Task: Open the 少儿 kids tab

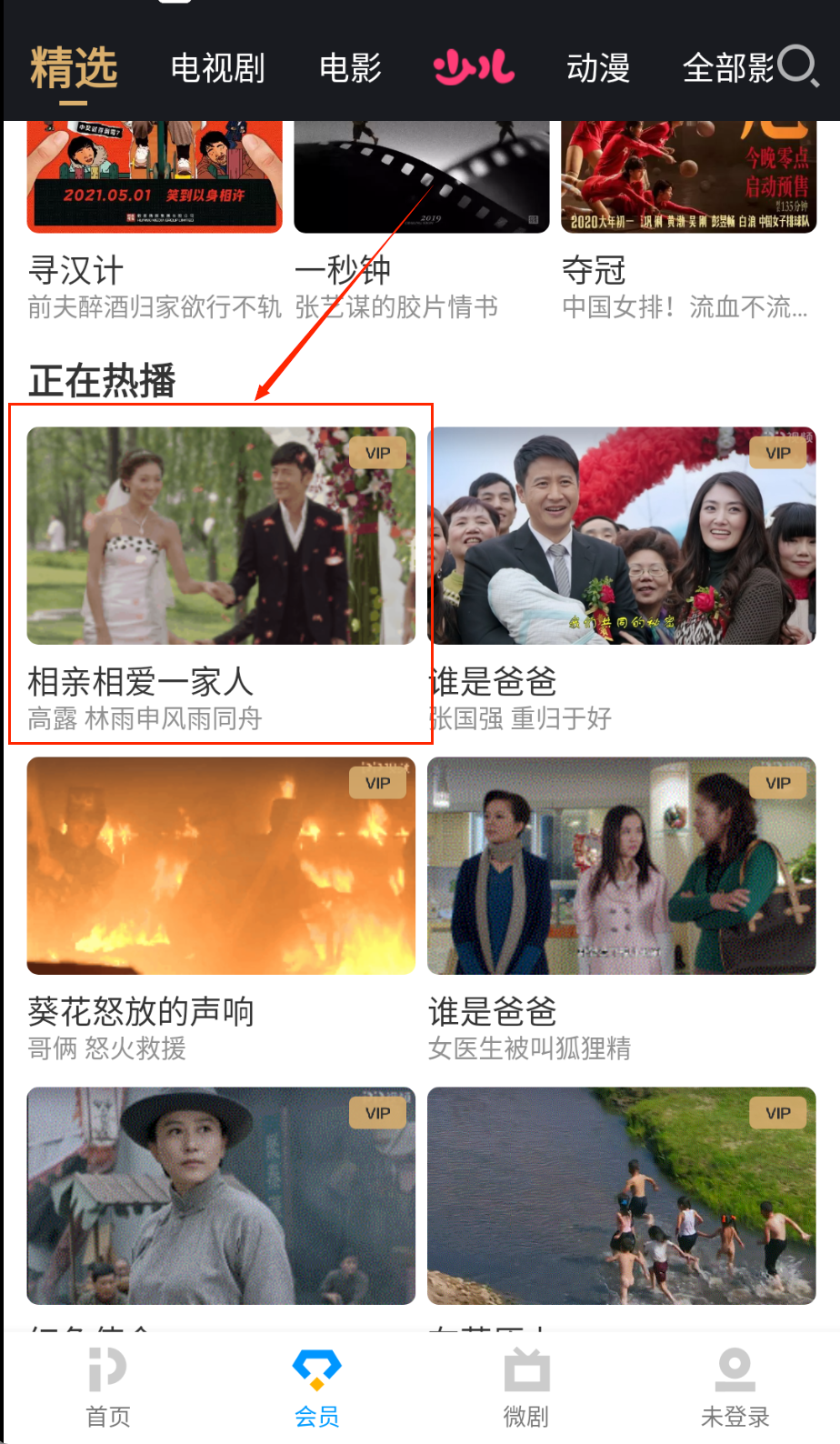Action: (474, 68)
